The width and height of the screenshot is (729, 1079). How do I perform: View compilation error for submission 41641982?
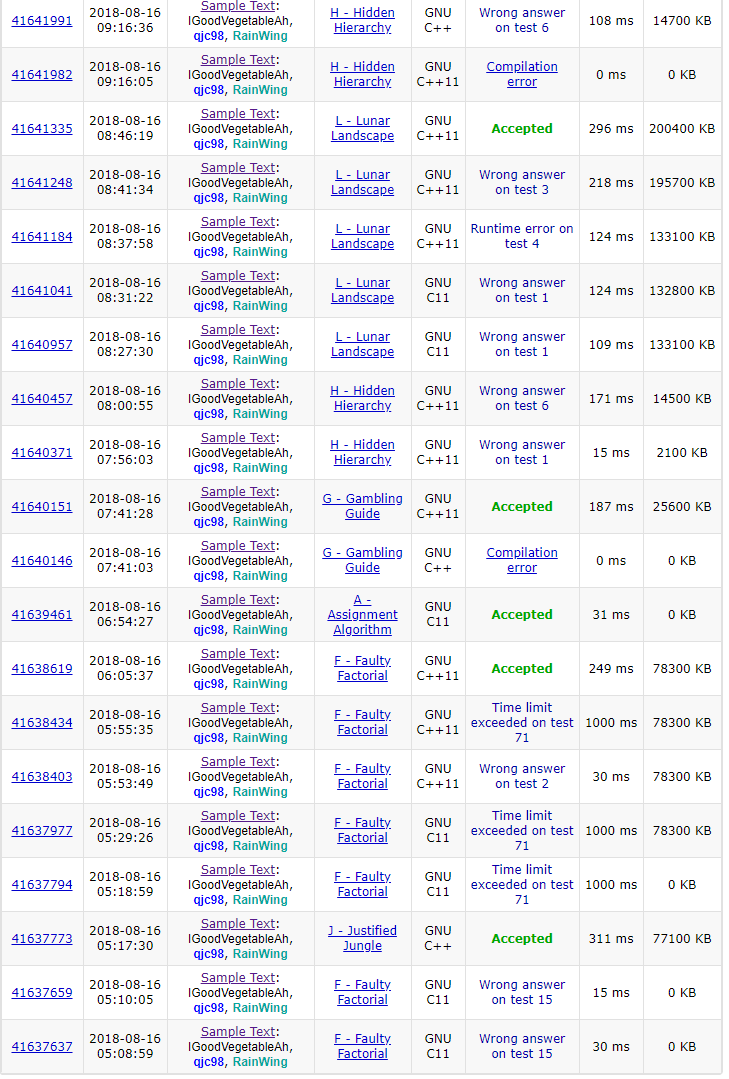coord(522,74)
